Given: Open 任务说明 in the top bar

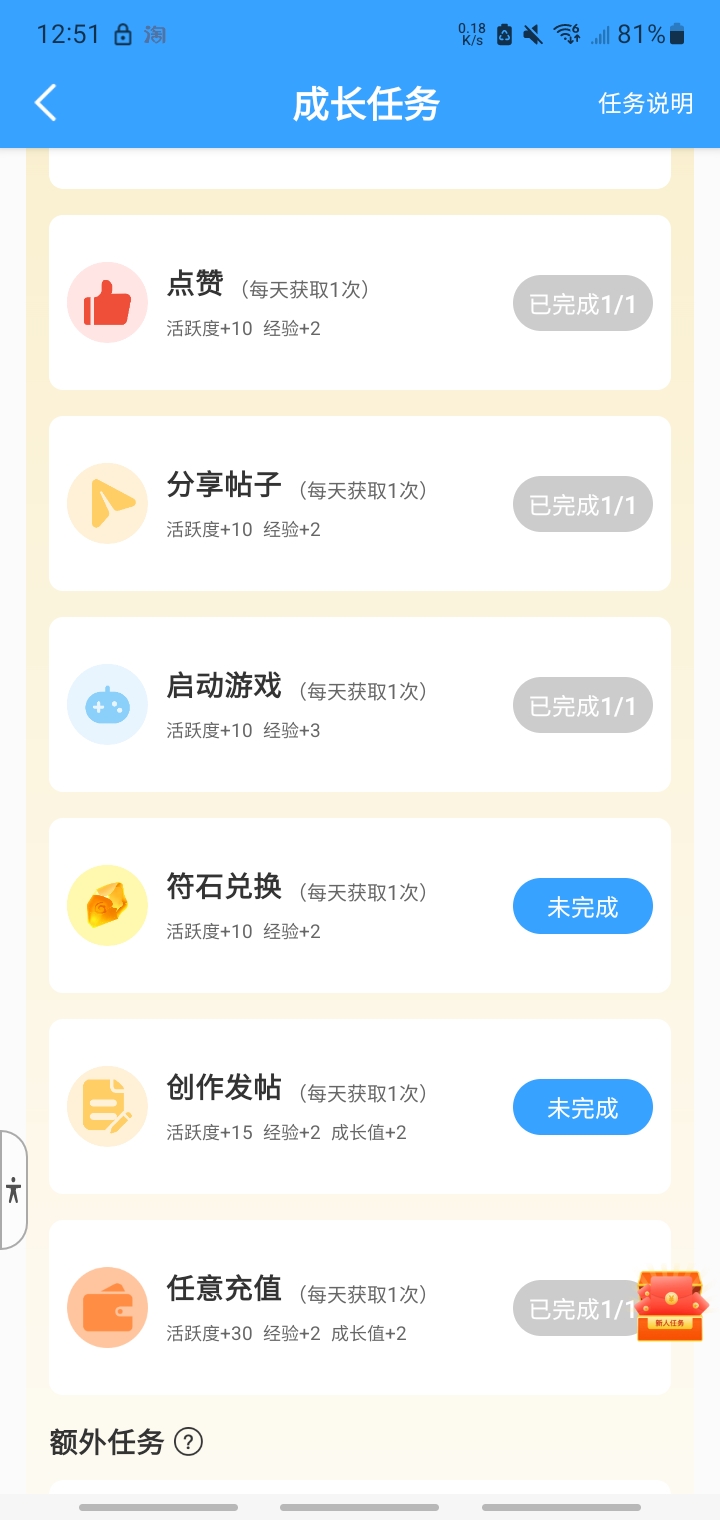Looking at the screenshot, I should click(645, 103).
